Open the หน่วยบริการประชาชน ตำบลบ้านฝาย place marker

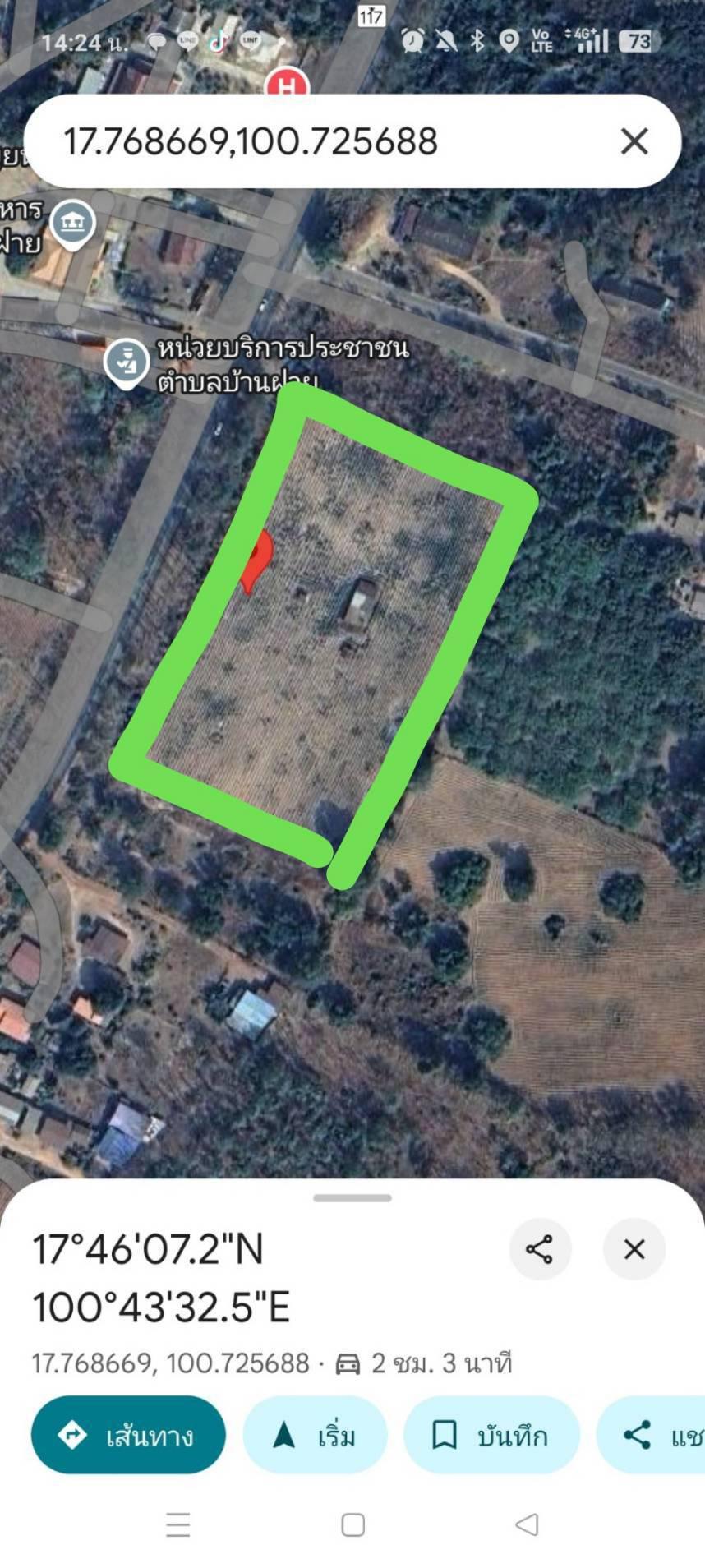point(127,362)
